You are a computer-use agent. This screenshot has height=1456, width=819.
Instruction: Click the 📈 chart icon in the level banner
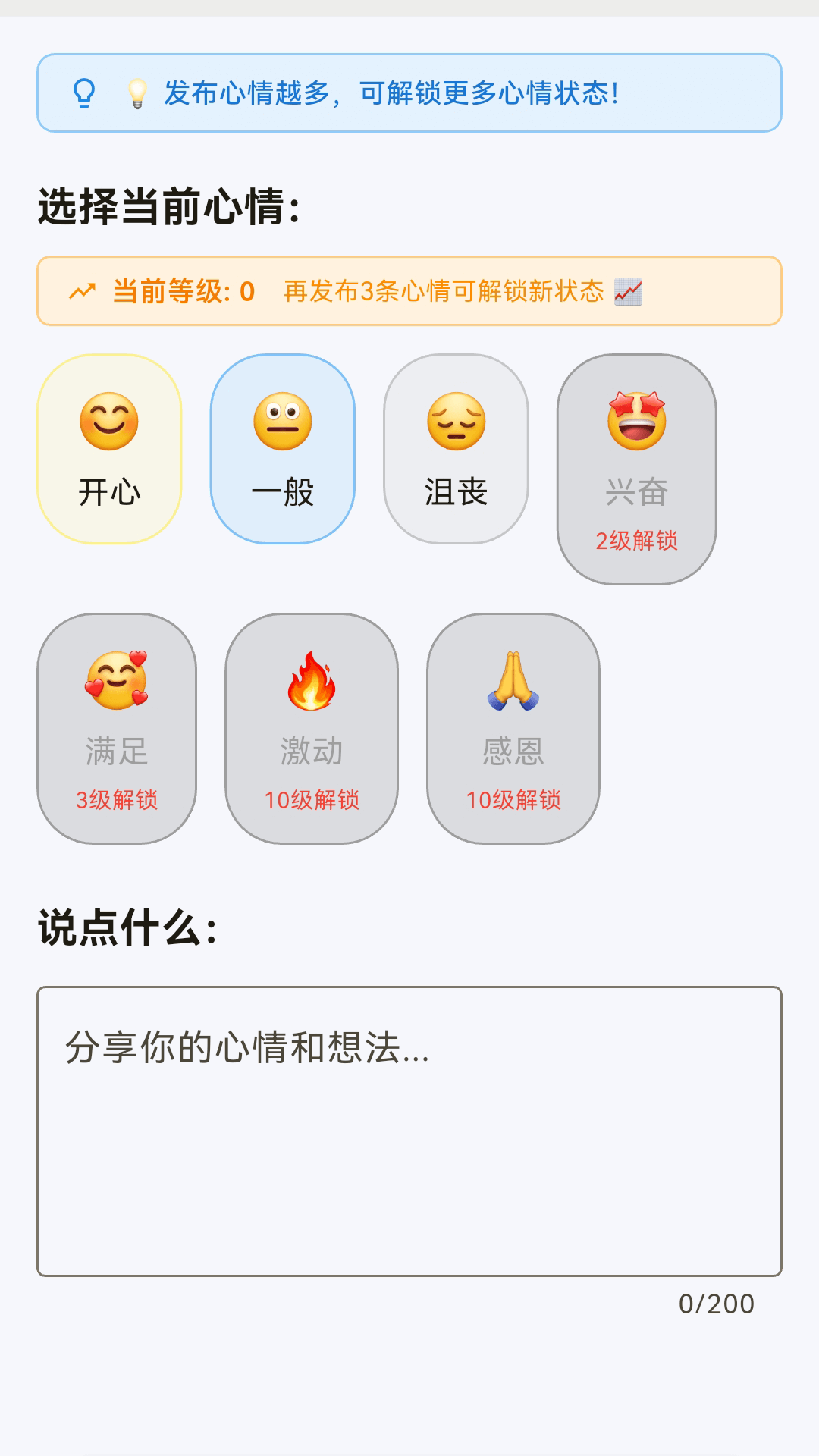pos(628,290)
